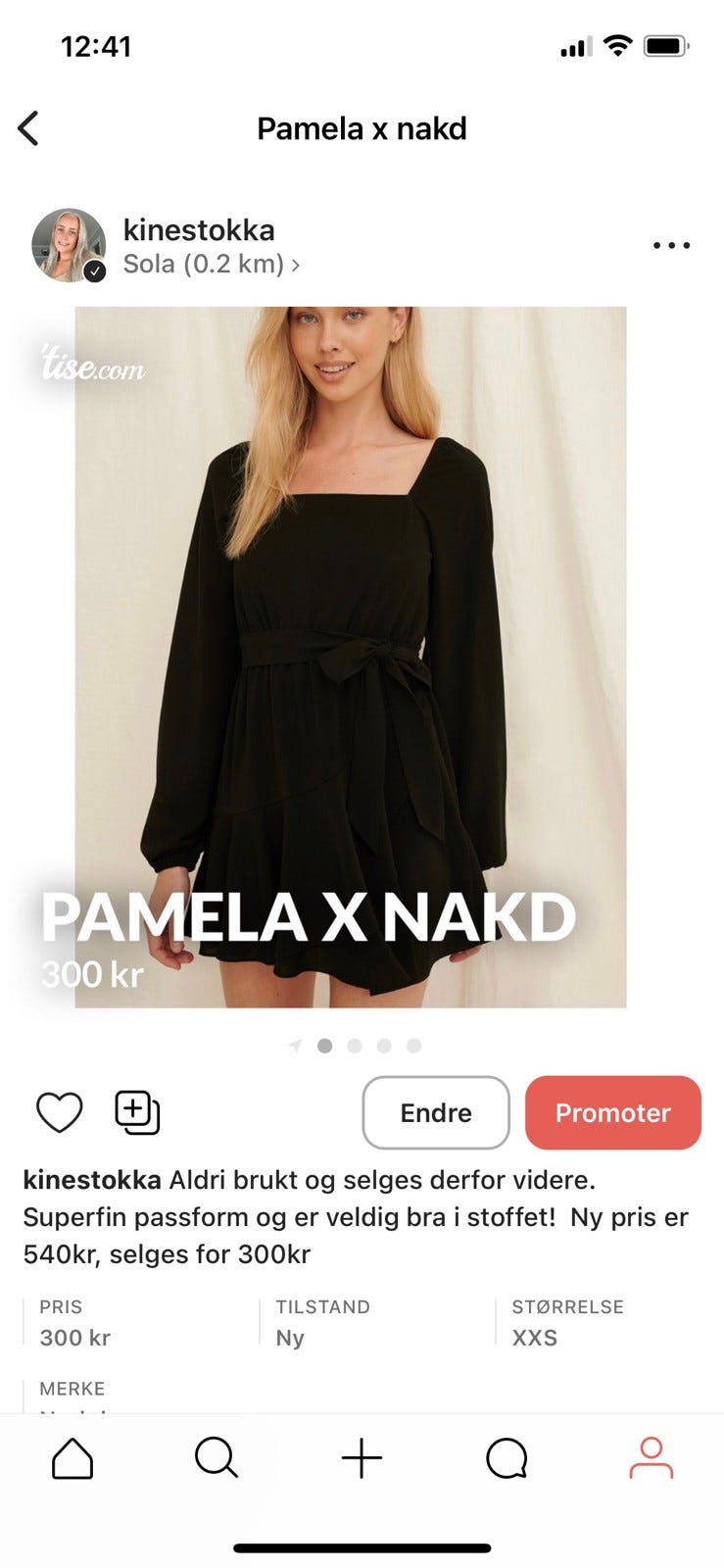Go back using the left chevron

[x=29, y=127]
